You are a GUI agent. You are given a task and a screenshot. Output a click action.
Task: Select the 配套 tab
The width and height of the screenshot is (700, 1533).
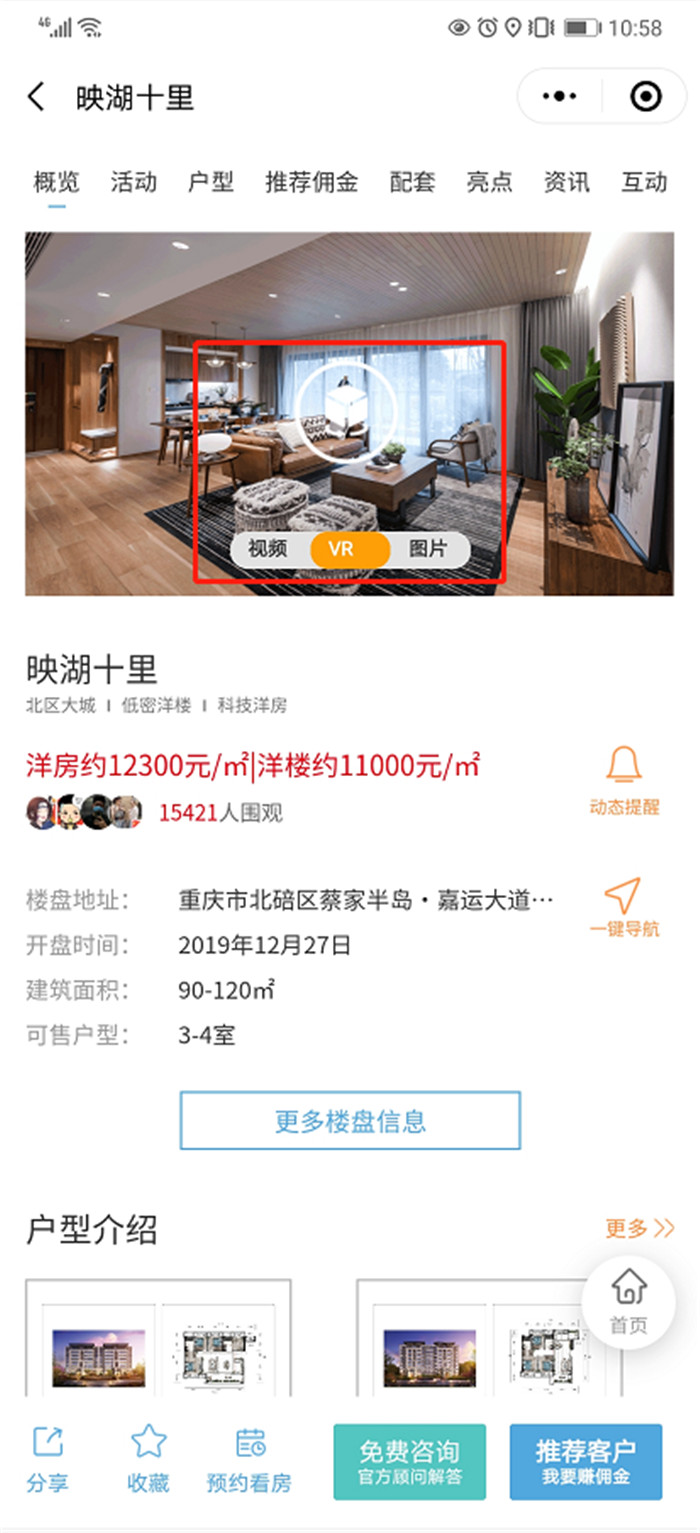click(x=412, y=182)
